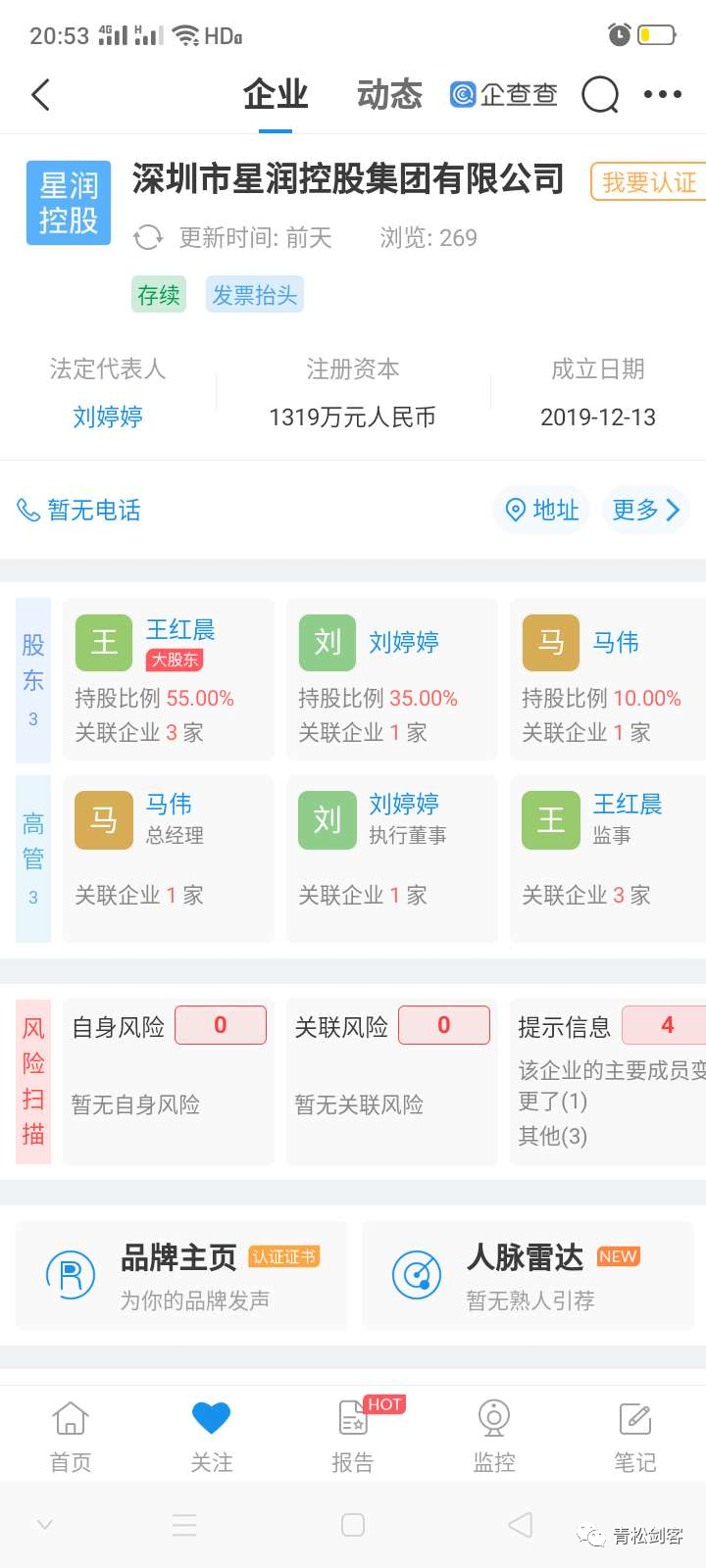Open the 品牌主页 card
Screen dimensions: 706x1568
click(x=182, y=1275)
